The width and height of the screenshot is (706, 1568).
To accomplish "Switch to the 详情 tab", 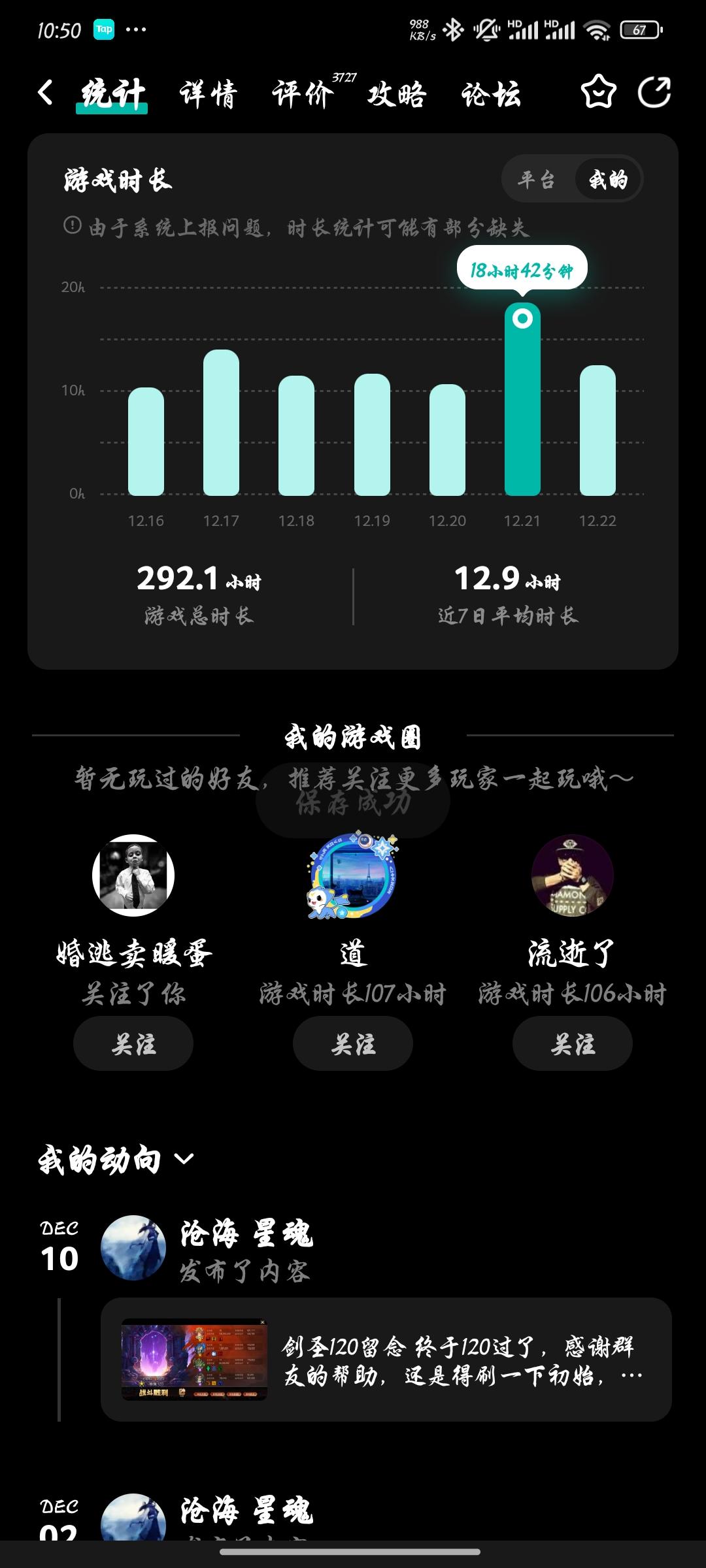I will point(208,94).
